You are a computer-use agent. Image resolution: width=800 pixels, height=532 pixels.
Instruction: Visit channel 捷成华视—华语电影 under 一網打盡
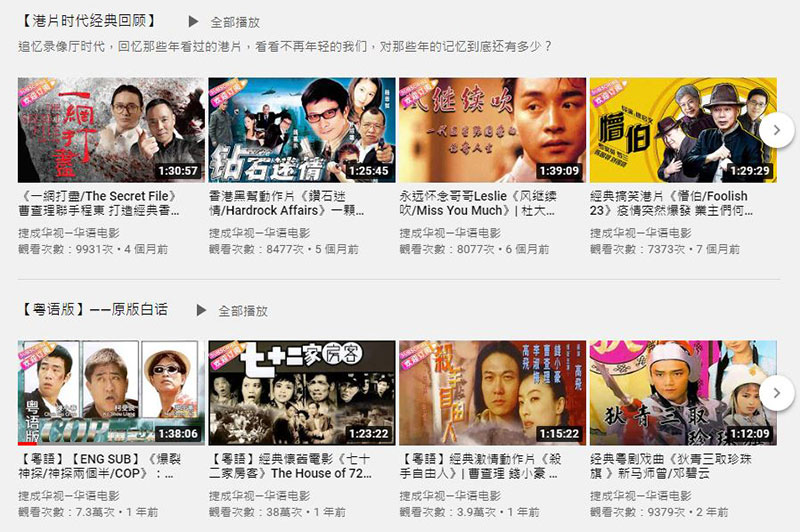click(70, 233)
